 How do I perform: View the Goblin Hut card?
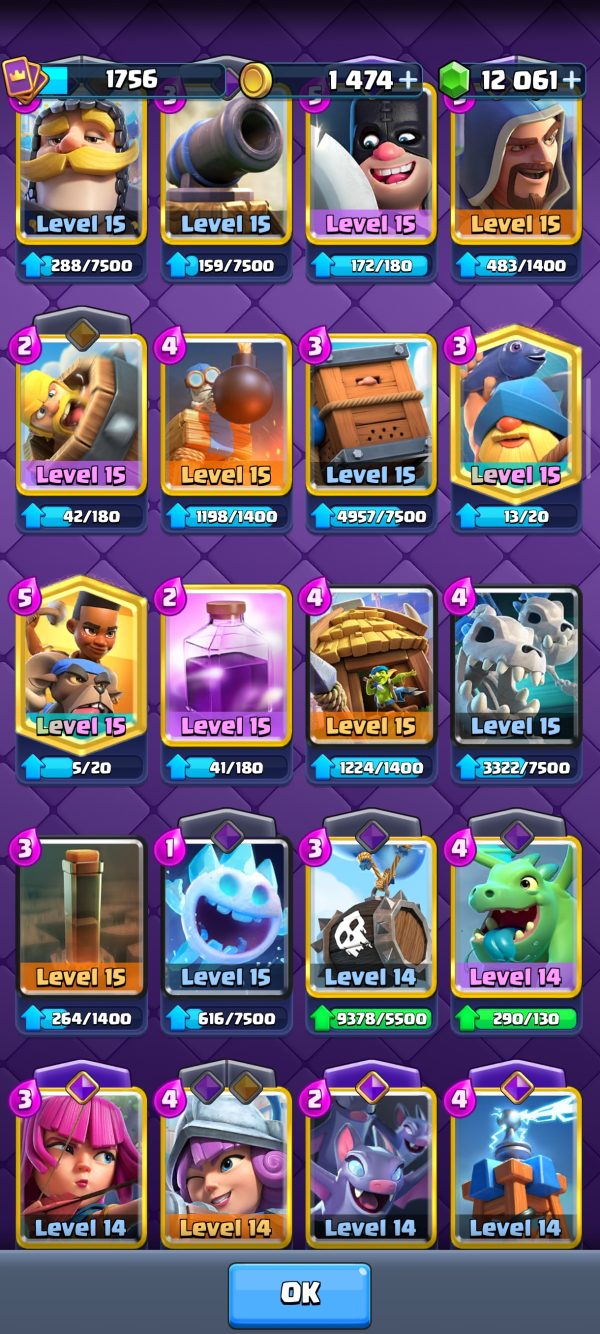[x=371, y=665]
